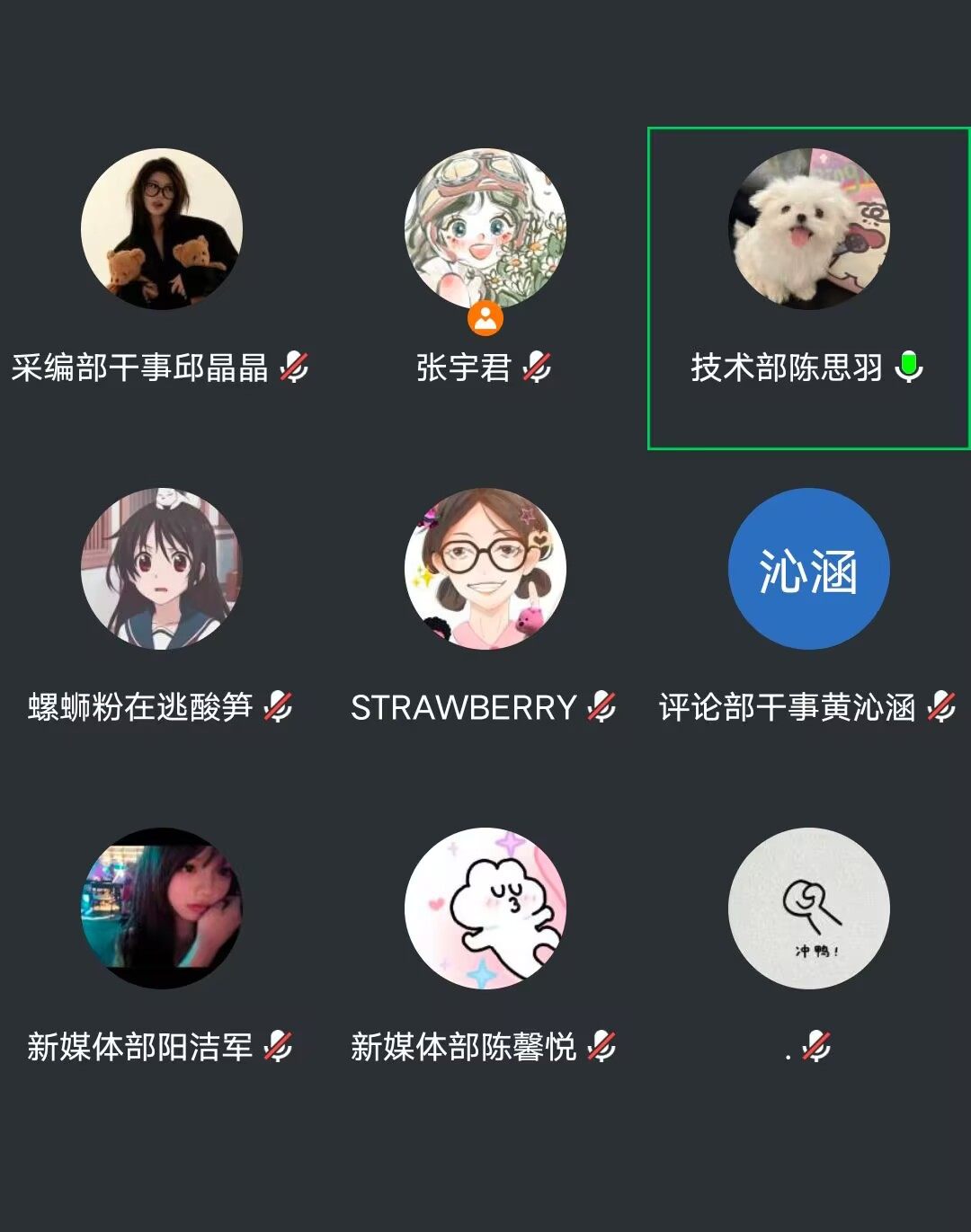Viewport: 971px width, 1232px height.
Task: Open 张宇君's participant tile
Action: [485, 230]
